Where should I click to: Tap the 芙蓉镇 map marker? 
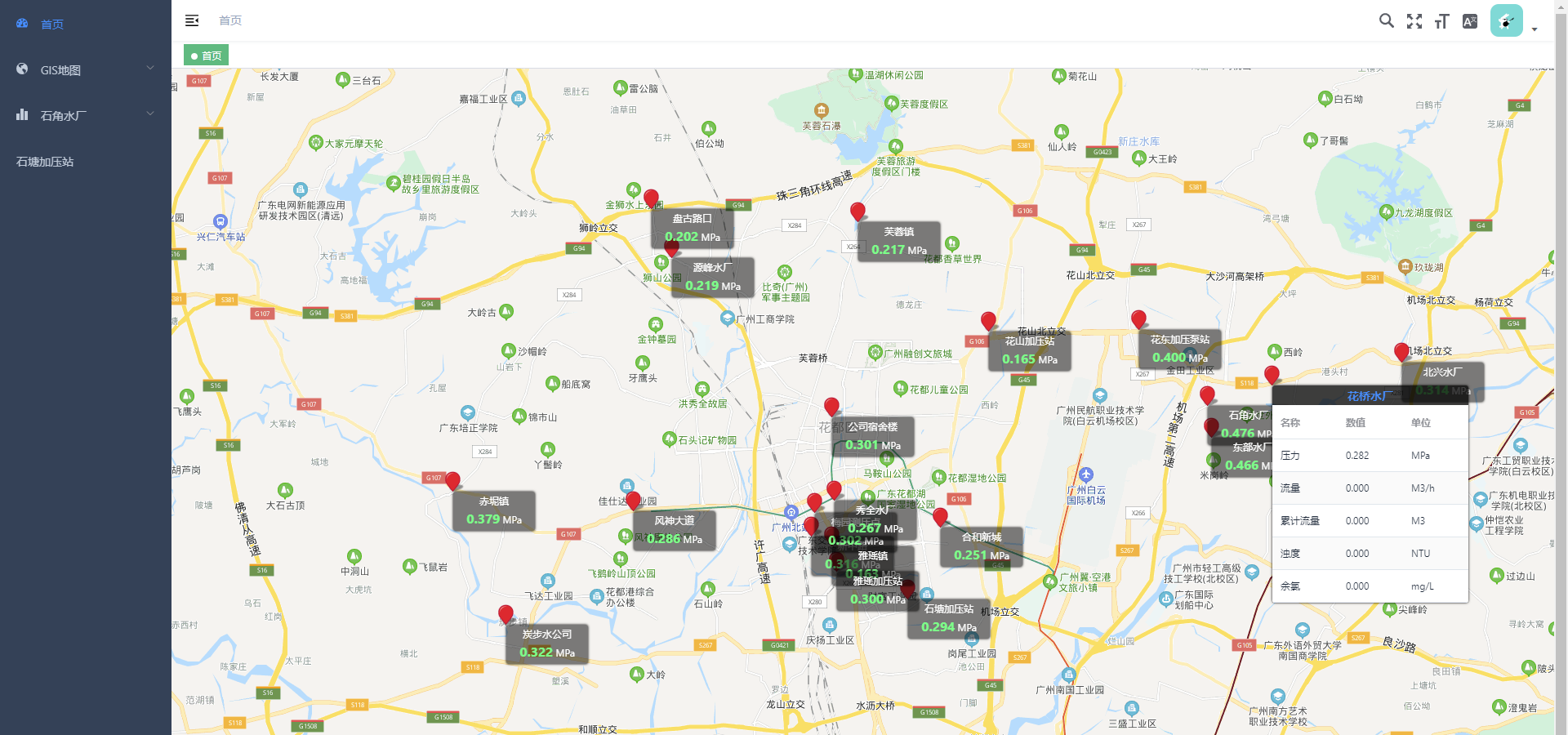tap(857, 212)
